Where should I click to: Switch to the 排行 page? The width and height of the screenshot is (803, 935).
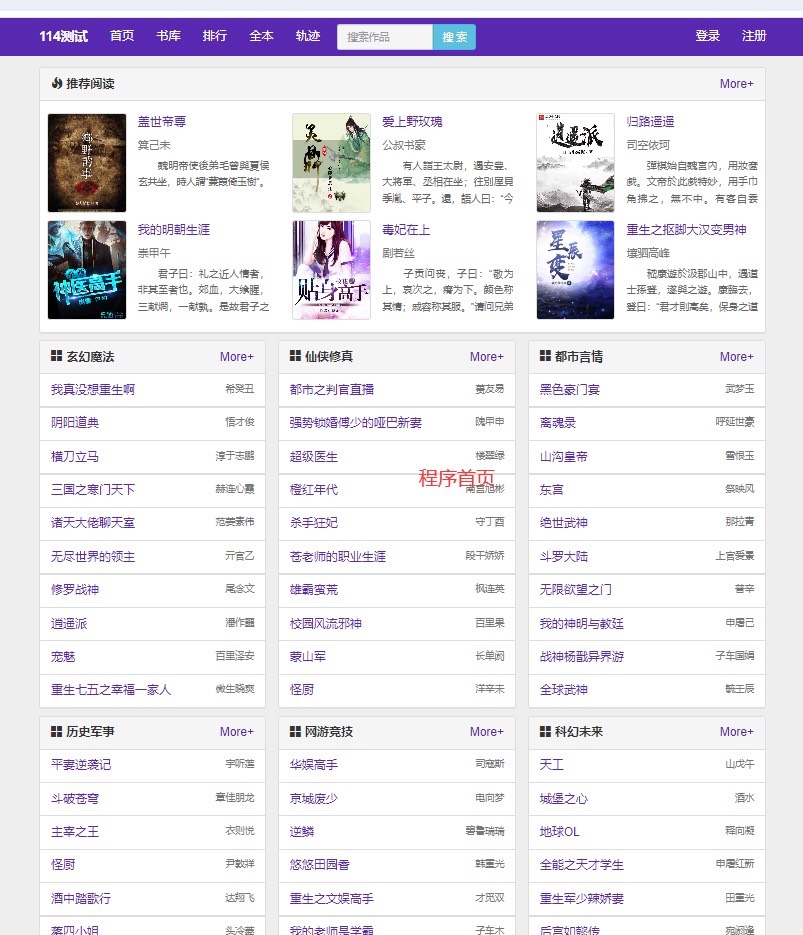coord(214,36)
